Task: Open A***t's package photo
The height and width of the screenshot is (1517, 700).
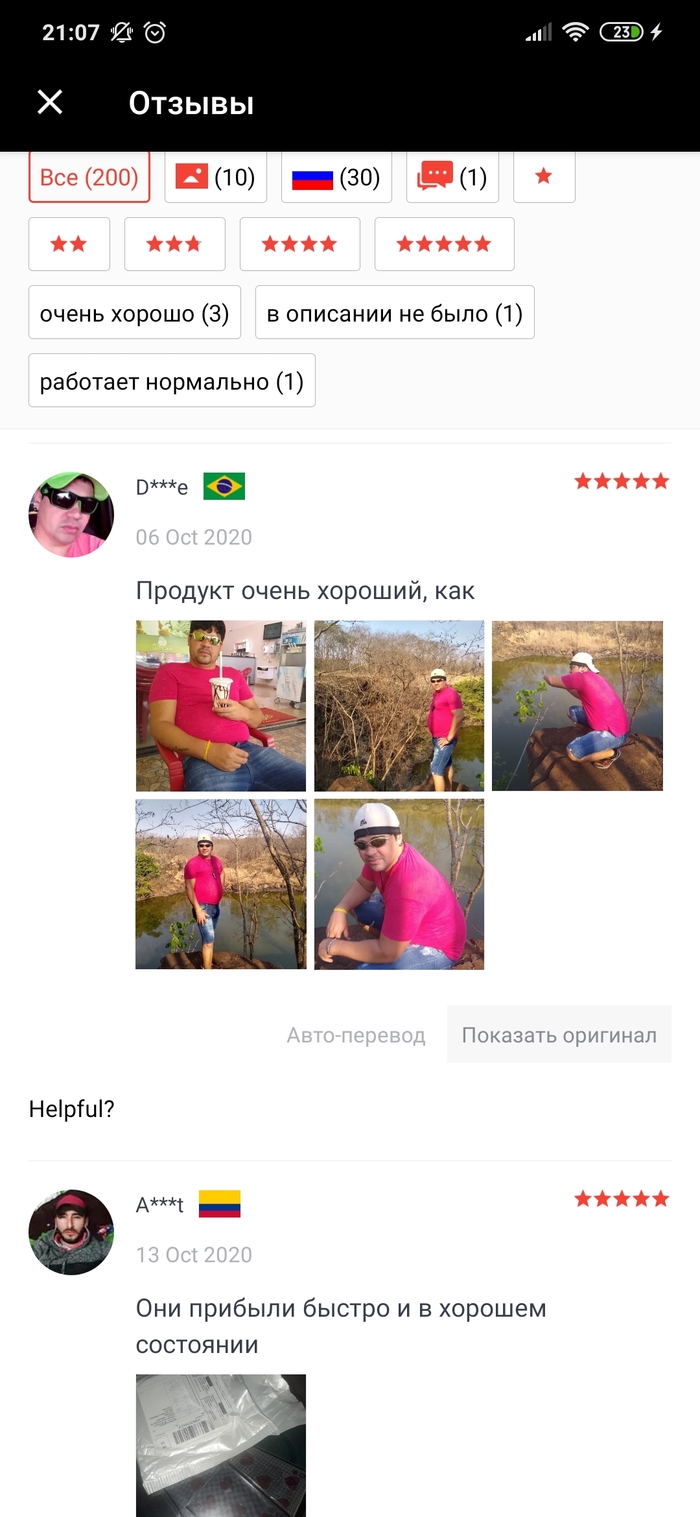Action: point(221,1444)
